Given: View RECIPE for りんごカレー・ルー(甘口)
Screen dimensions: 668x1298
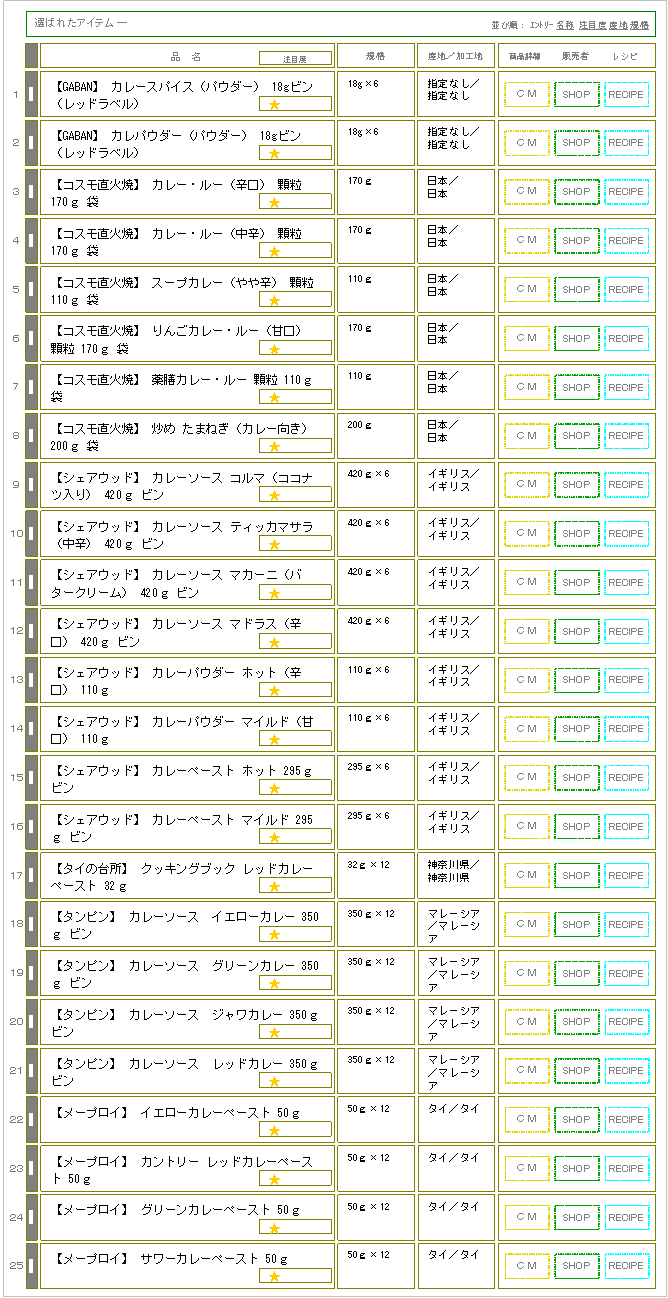Looking at the screenshot, I should click(627, 339).
